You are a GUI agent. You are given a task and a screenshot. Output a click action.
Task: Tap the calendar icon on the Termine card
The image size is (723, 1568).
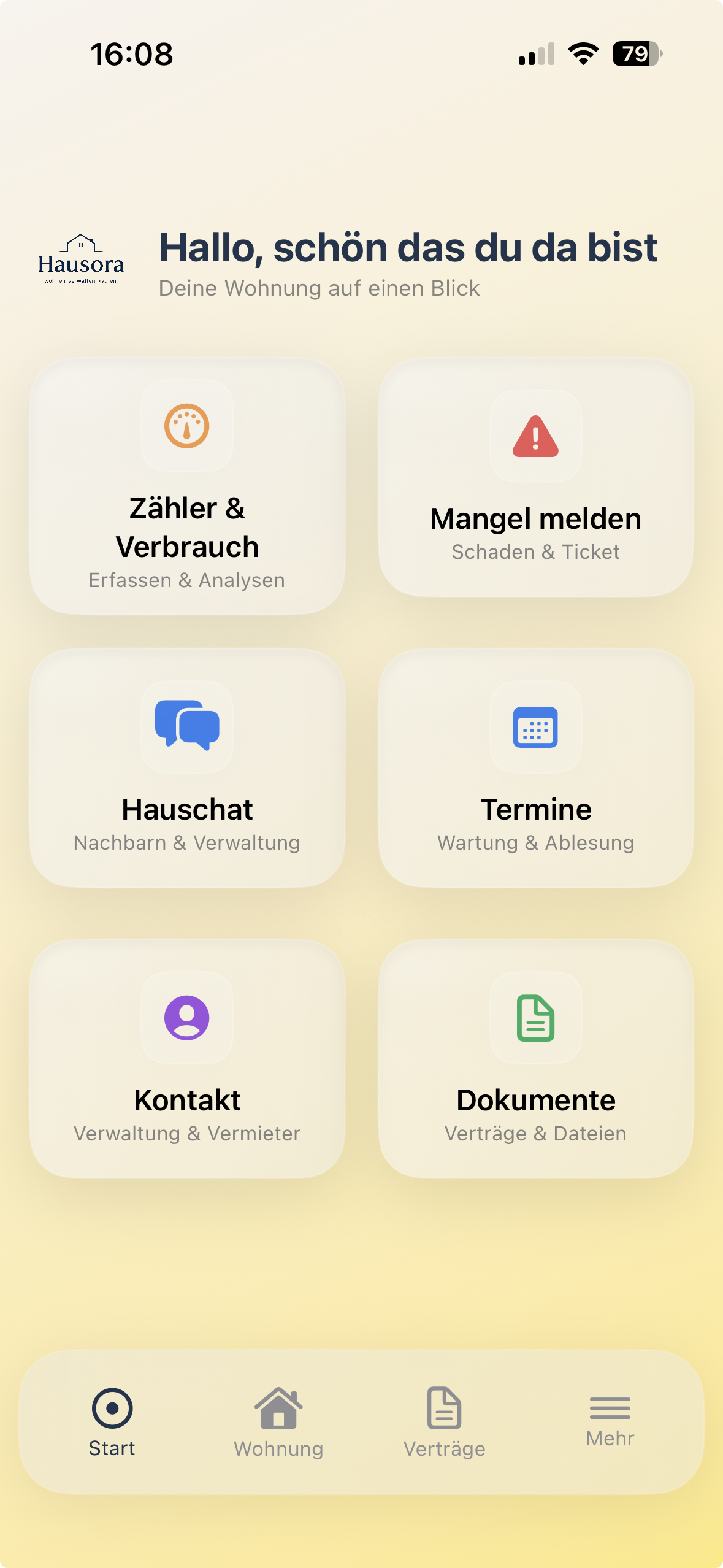[x=535, y=727]
